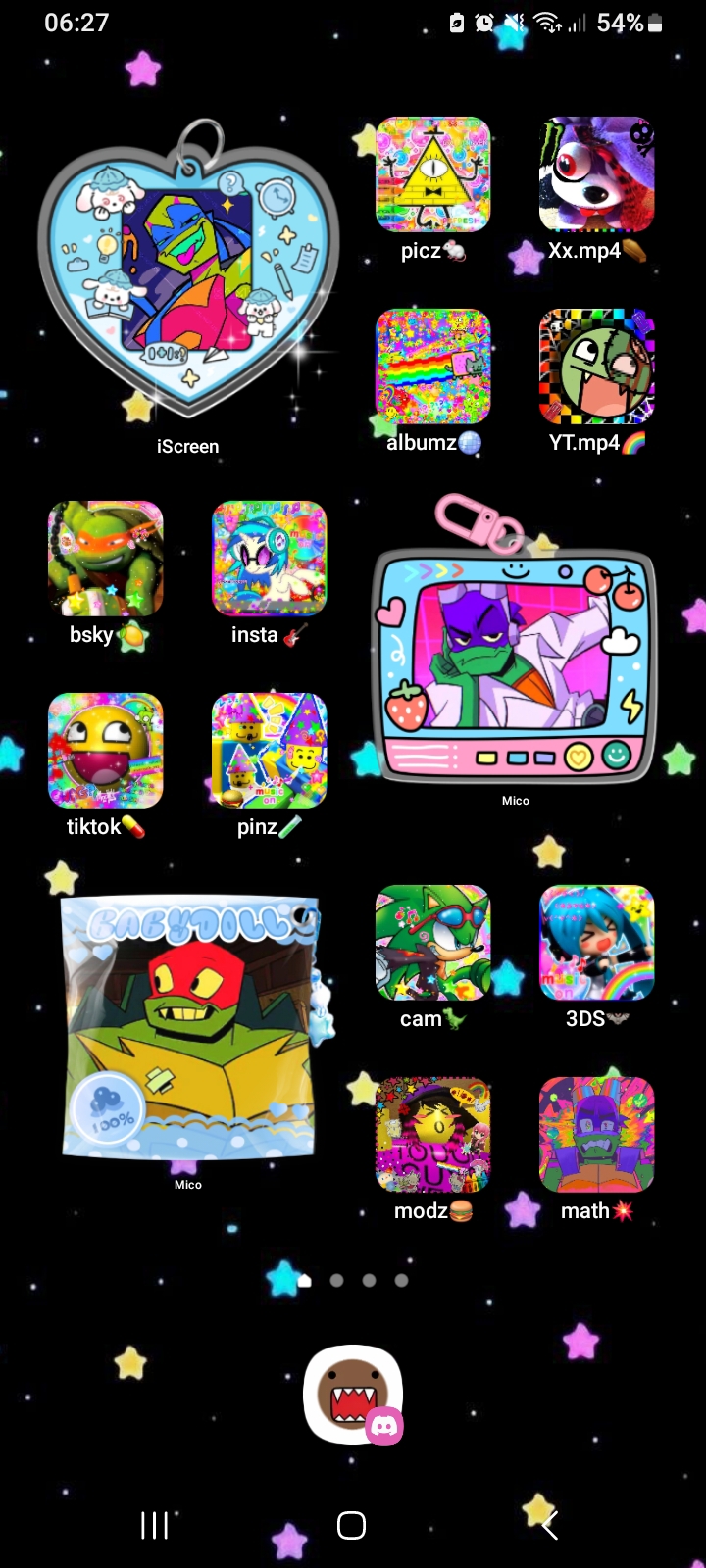Open the picz app
This screenshot has height=1568, width=706.
coord(432,174)
